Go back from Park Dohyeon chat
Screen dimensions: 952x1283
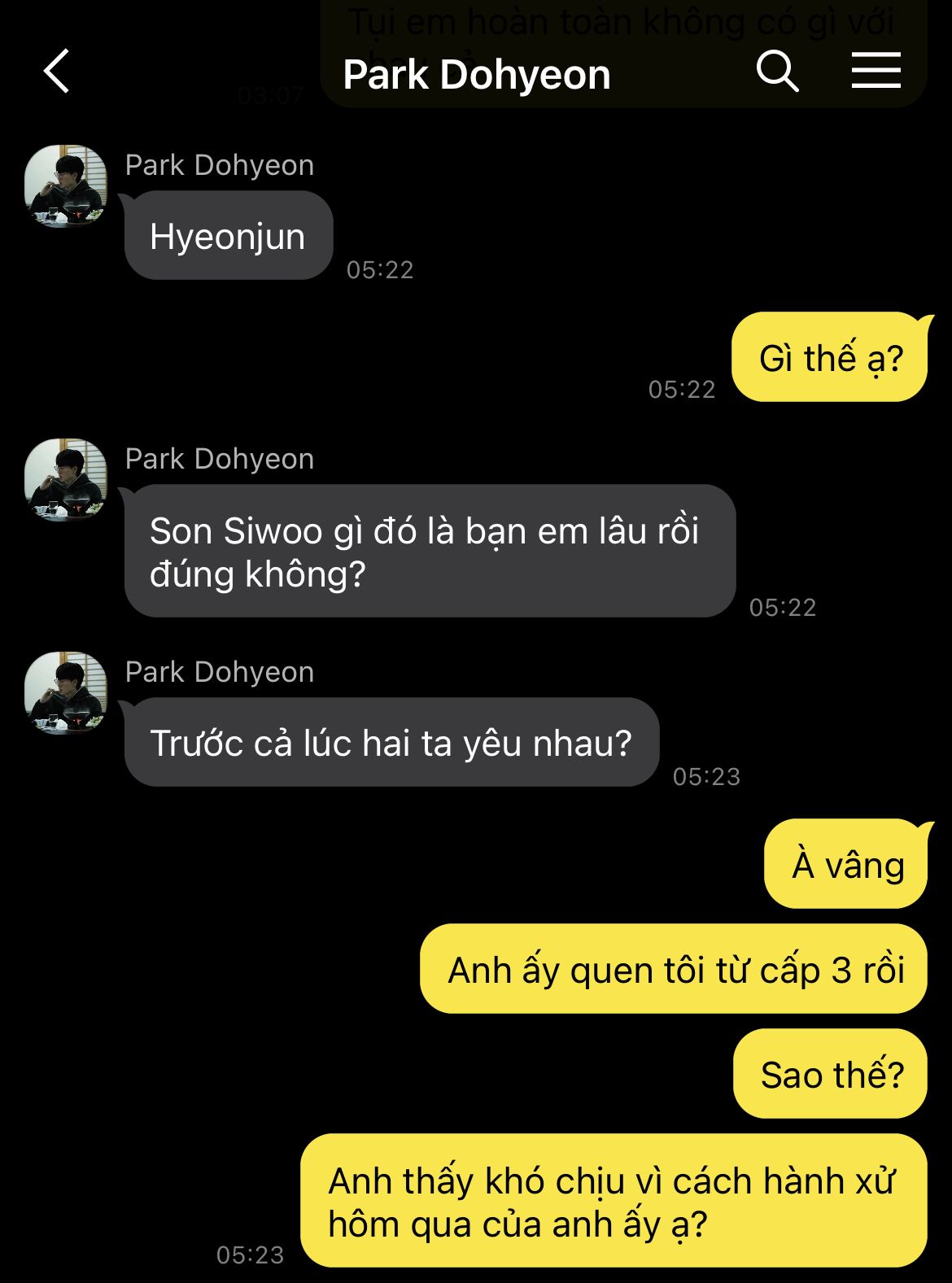click(x=56, y=72)
